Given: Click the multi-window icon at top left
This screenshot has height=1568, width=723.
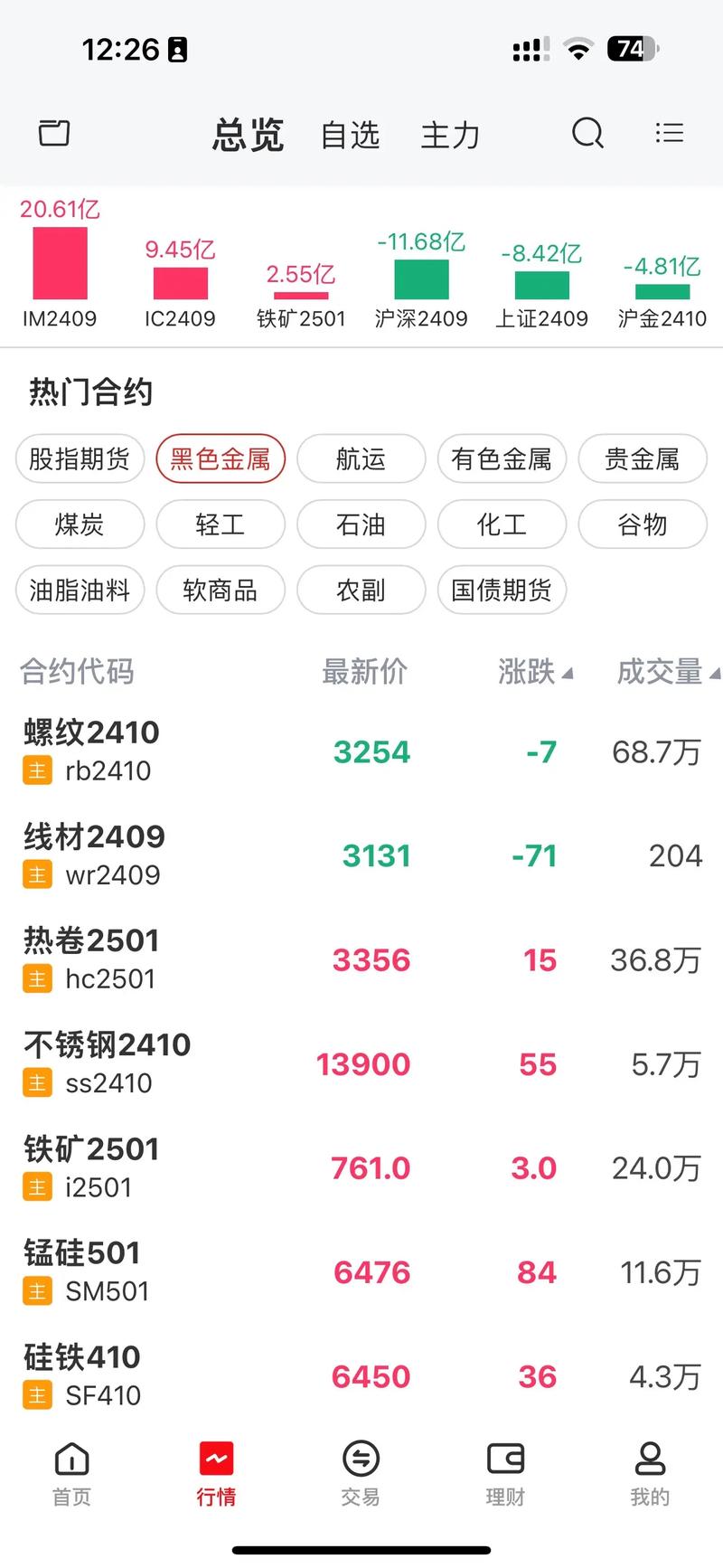Looking at the screenshot, I should point(53,133).
